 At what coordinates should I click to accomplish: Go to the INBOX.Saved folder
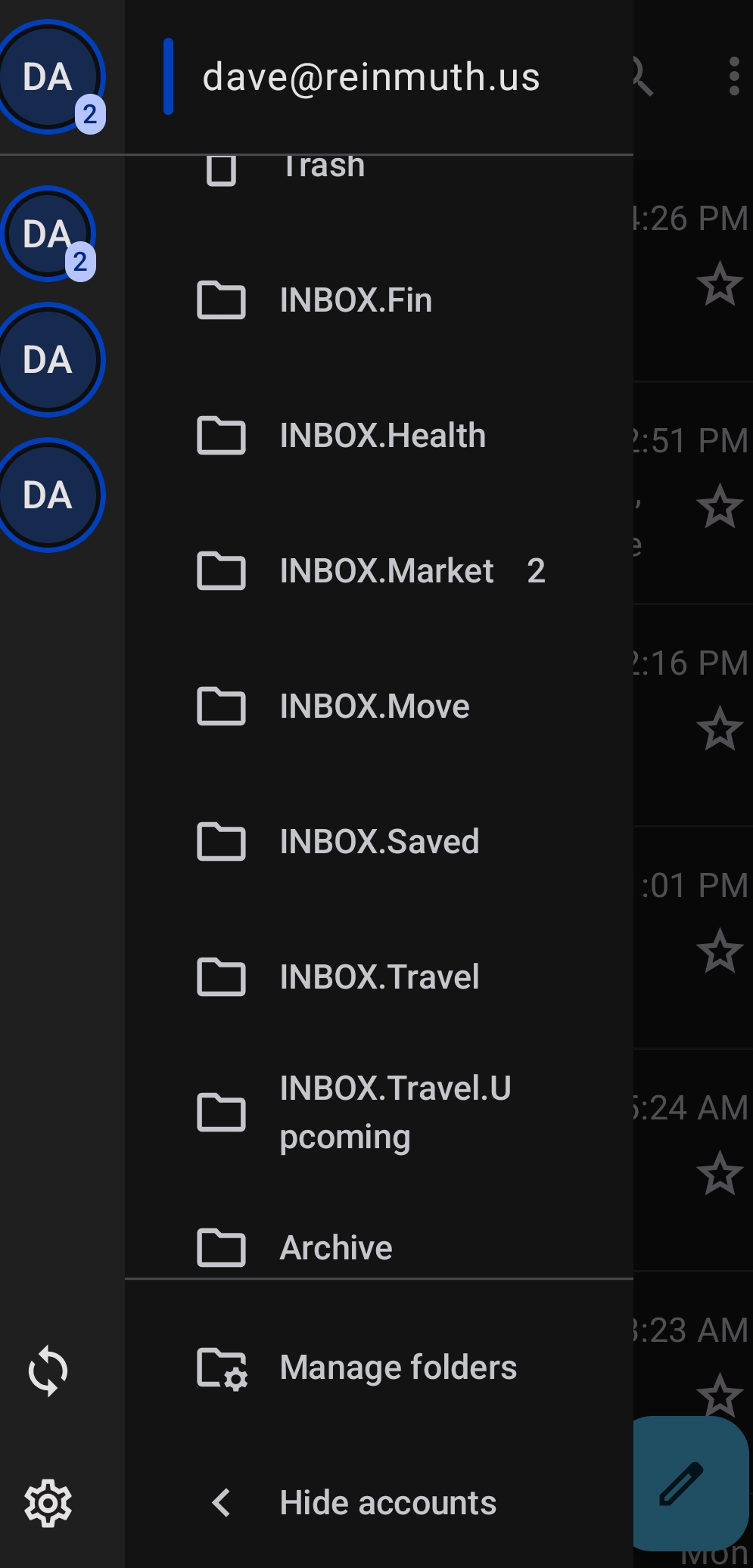(x=379, y=842)
